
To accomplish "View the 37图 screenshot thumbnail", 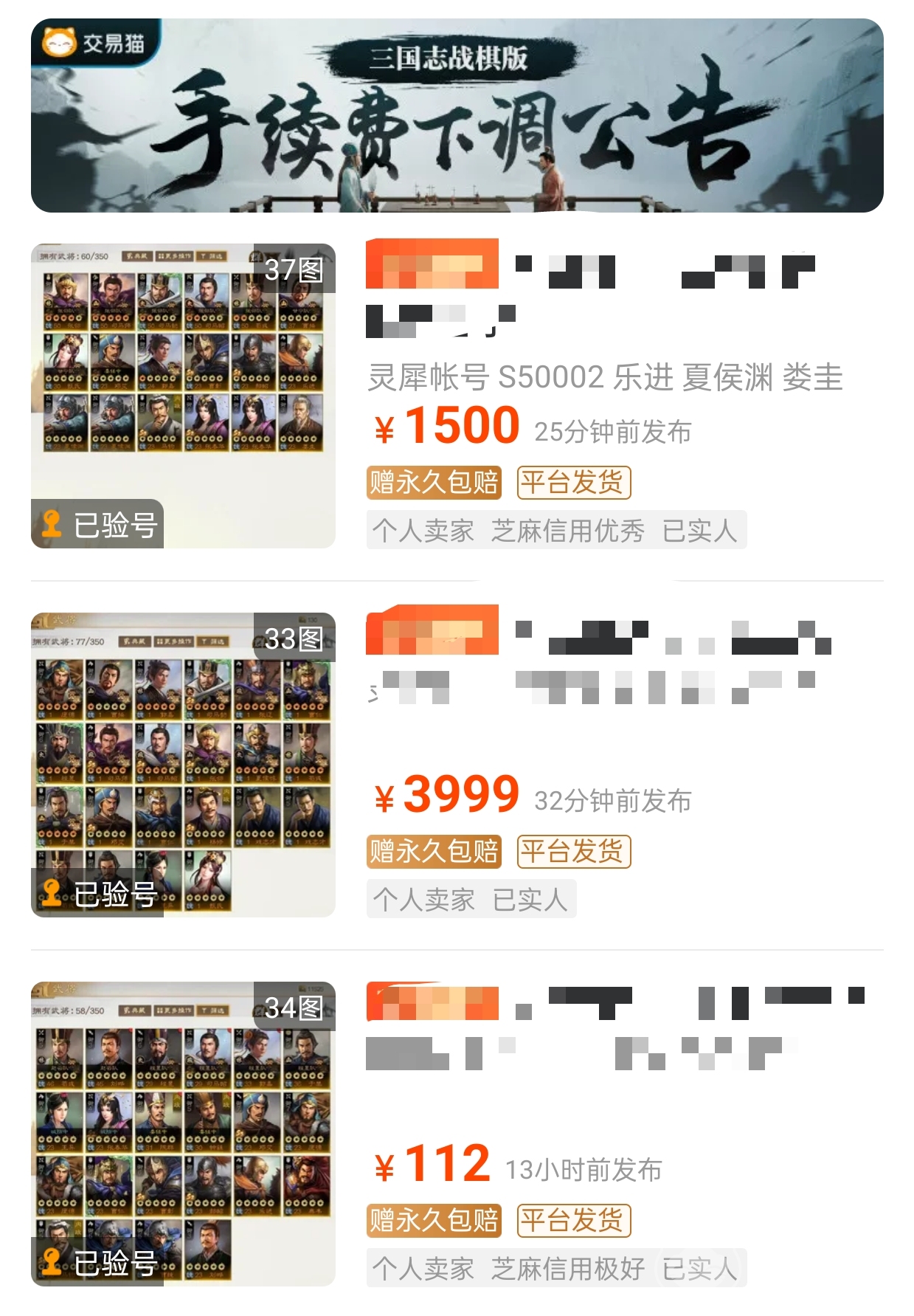I will 183,396.
